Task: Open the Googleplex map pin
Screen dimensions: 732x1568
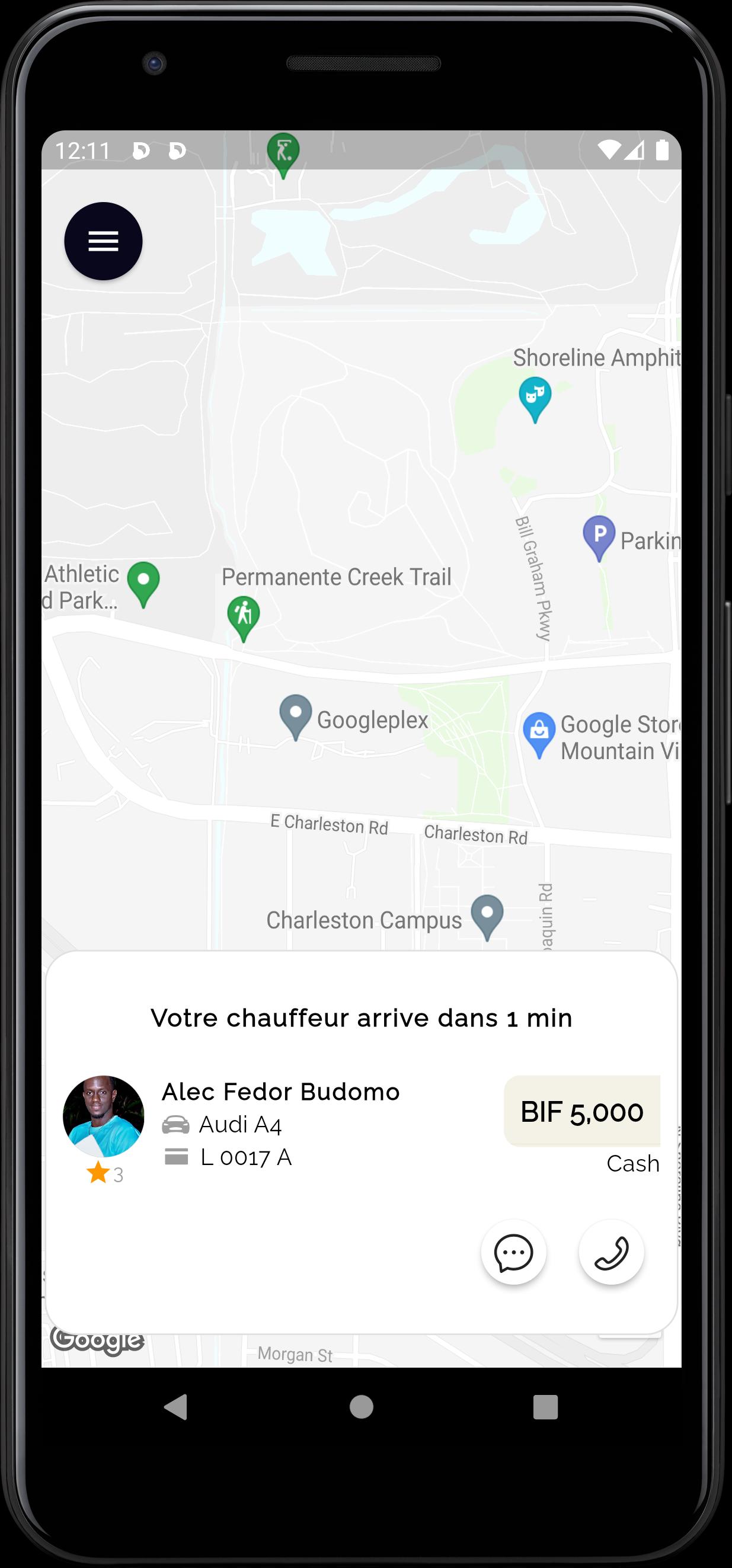Action: click(x=295, y=718)
